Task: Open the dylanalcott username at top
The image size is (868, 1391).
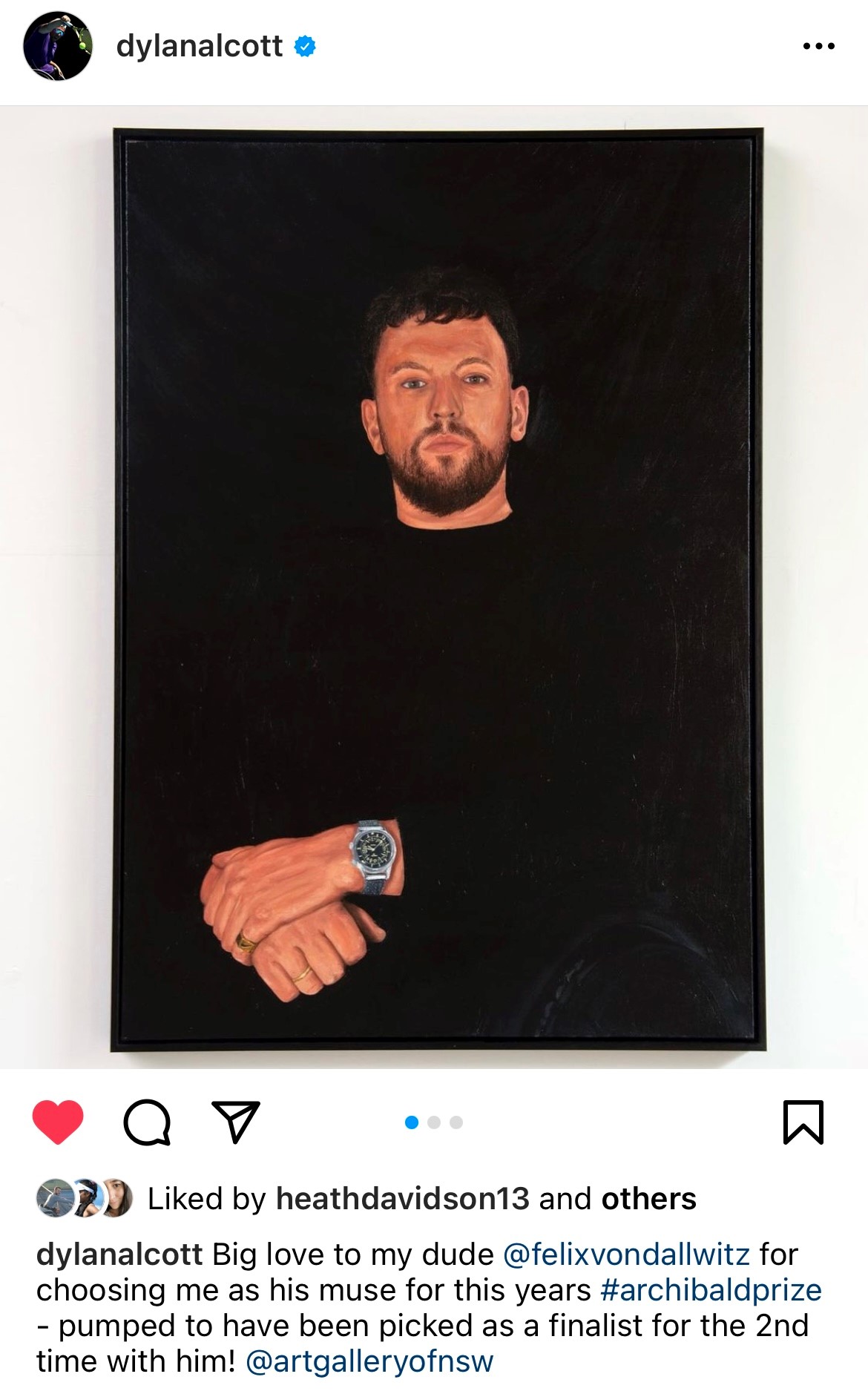Action: pos(199,46)
